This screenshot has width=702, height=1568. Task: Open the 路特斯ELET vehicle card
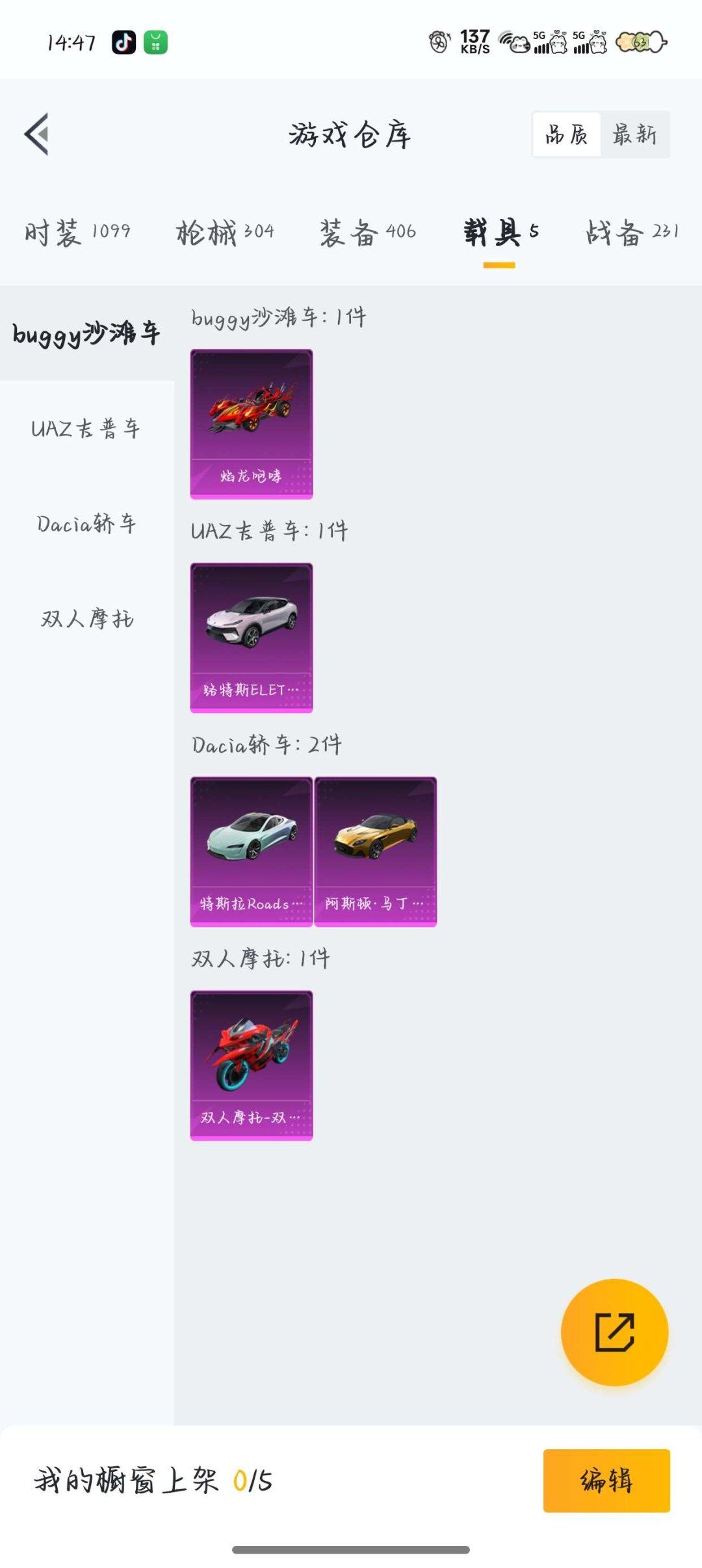tap(252, 637)
